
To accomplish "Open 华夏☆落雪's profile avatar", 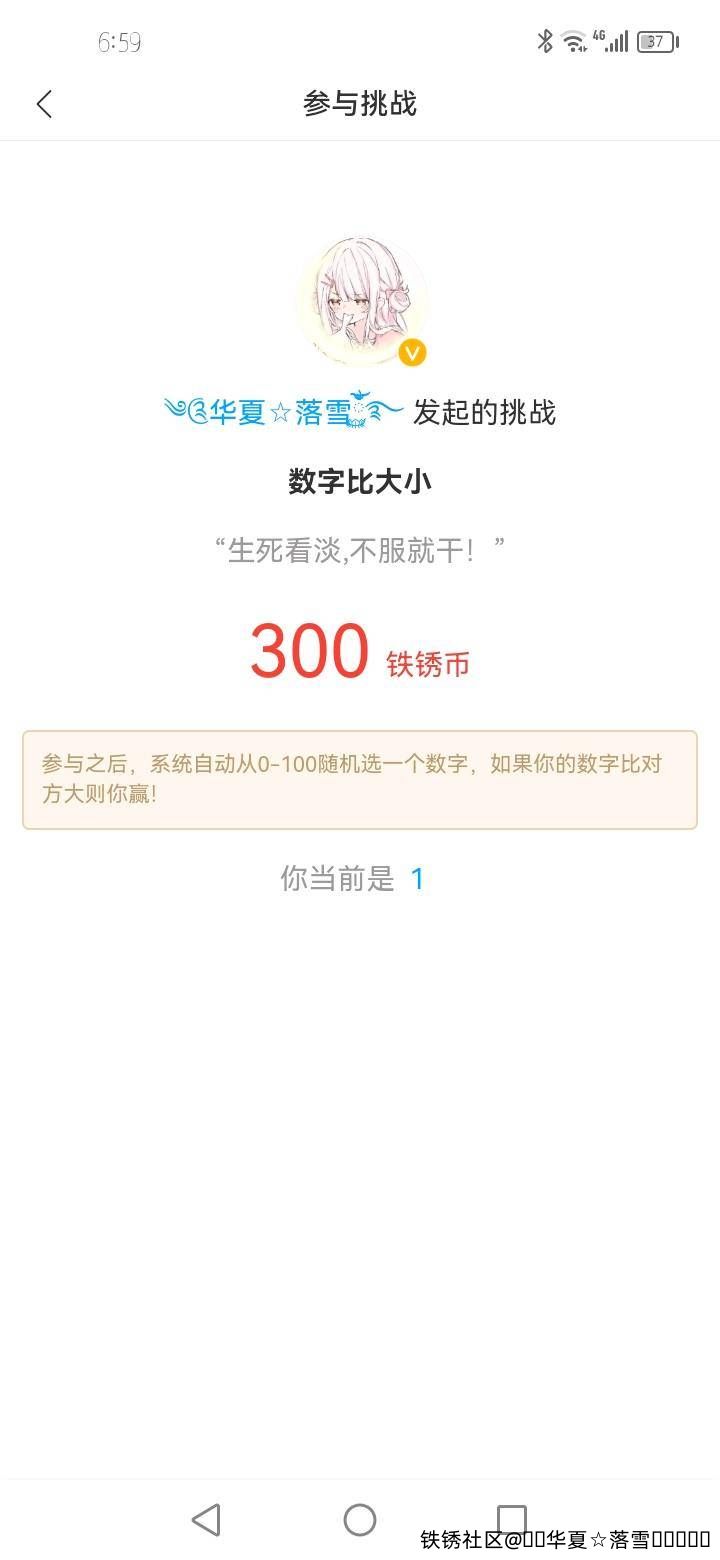I will [x=361, y=302].
